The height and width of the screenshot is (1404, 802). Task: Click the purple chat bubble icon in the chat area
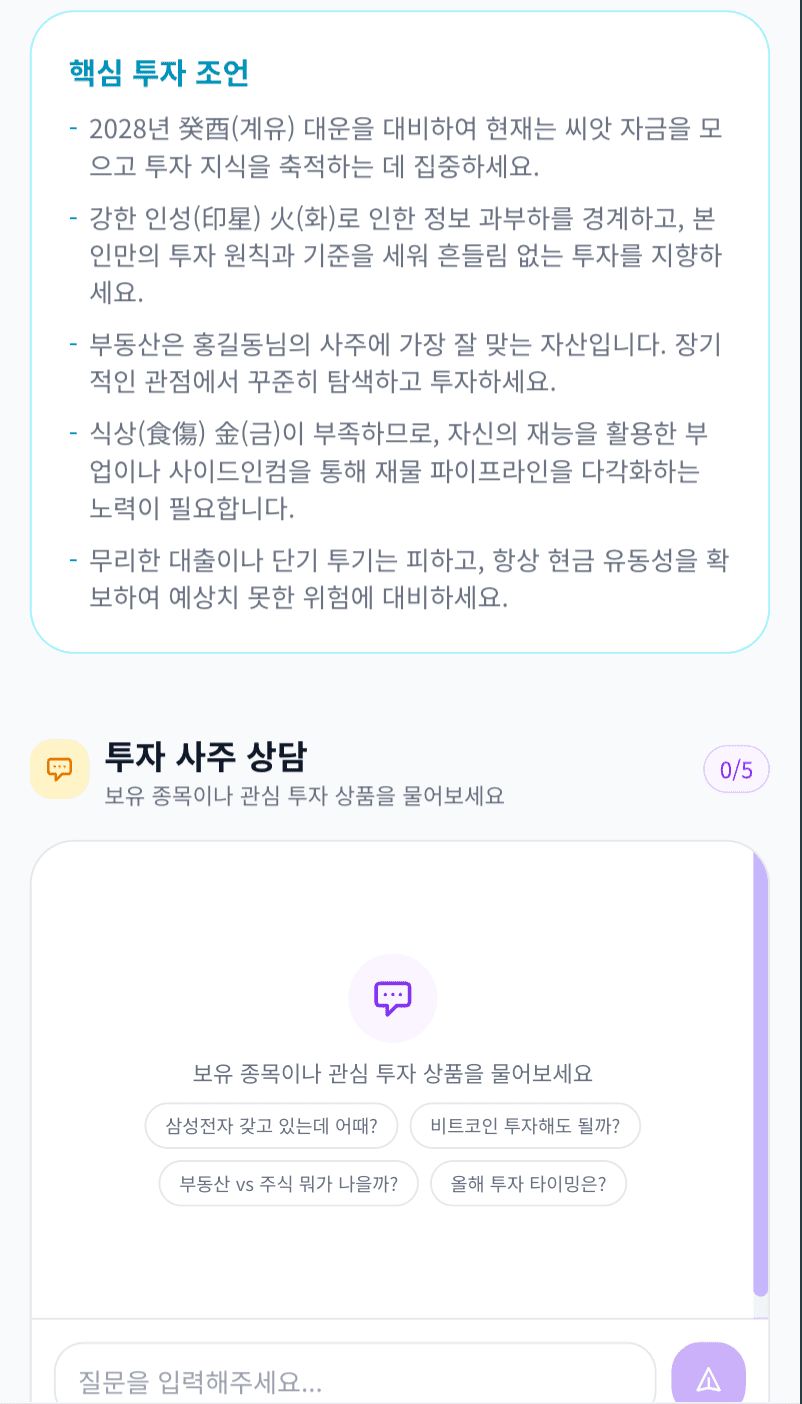pos(392,997)
